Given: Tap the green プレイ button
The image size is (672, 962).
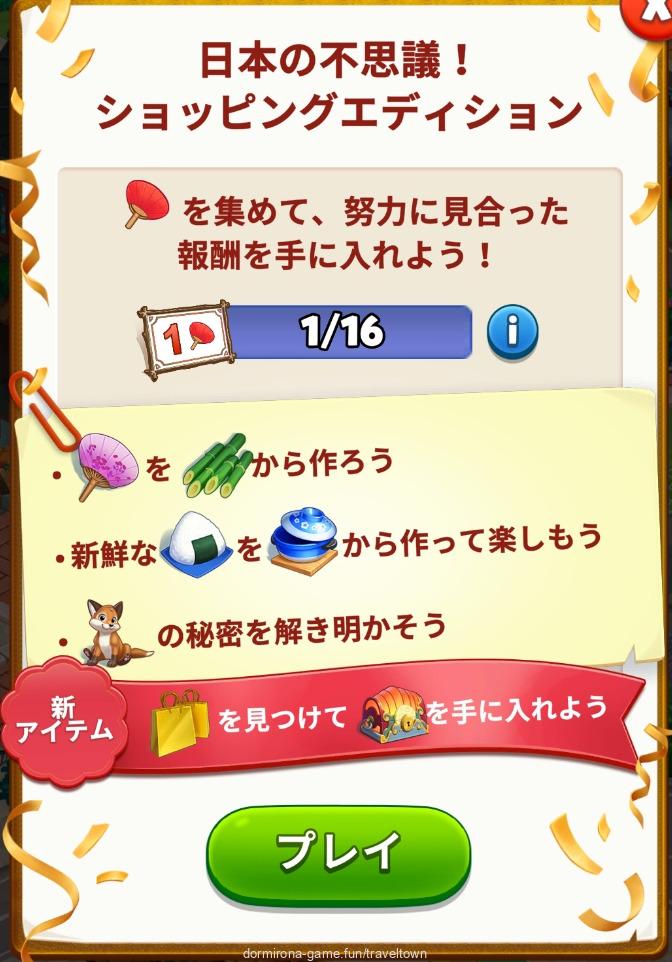Looking at the screenshot, I should (338, 851).
